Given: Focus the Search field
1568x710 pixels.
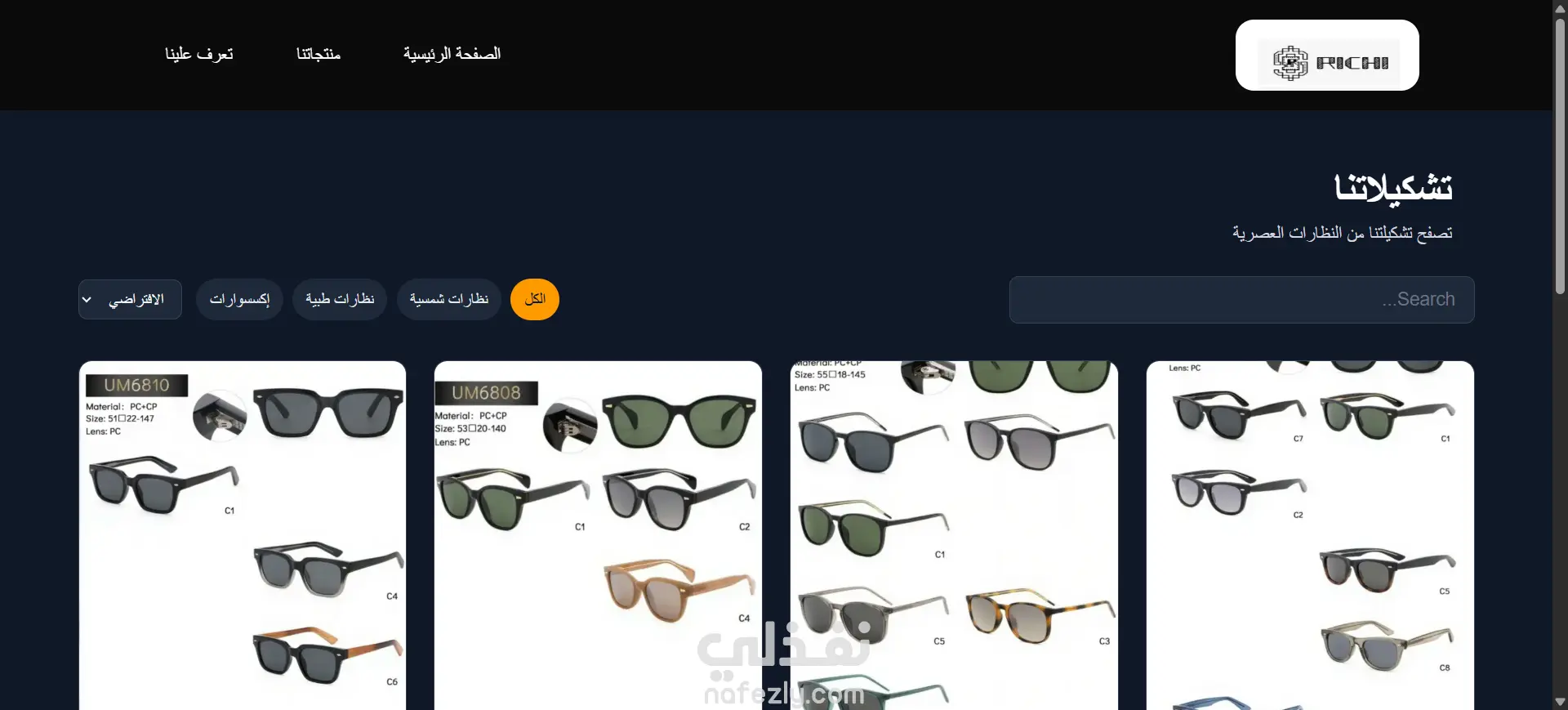Looking at the screenshot, I should coord(1241,300).
